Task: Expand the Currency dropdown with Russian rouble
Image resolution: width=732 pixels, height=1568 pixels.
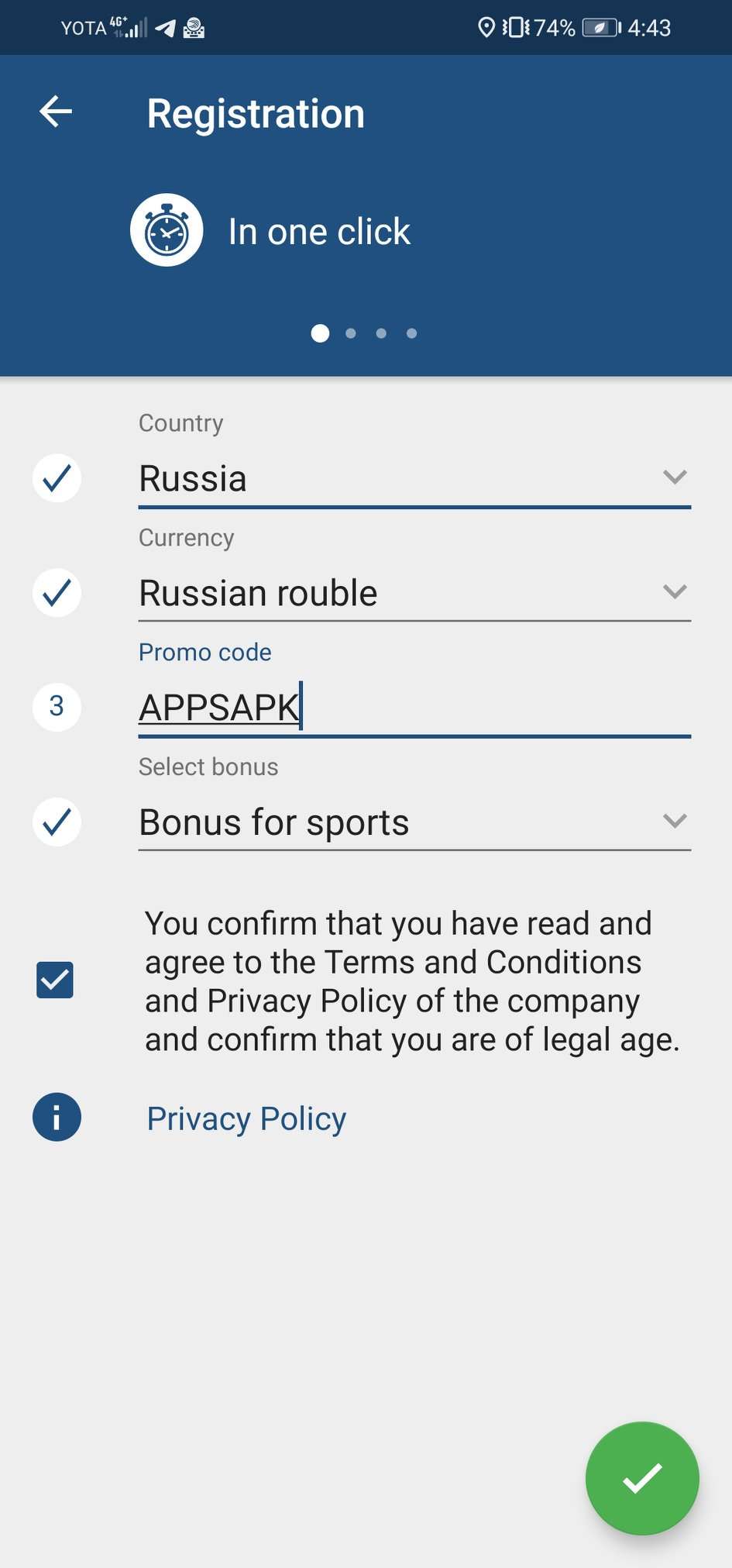Action: point(414,593)
